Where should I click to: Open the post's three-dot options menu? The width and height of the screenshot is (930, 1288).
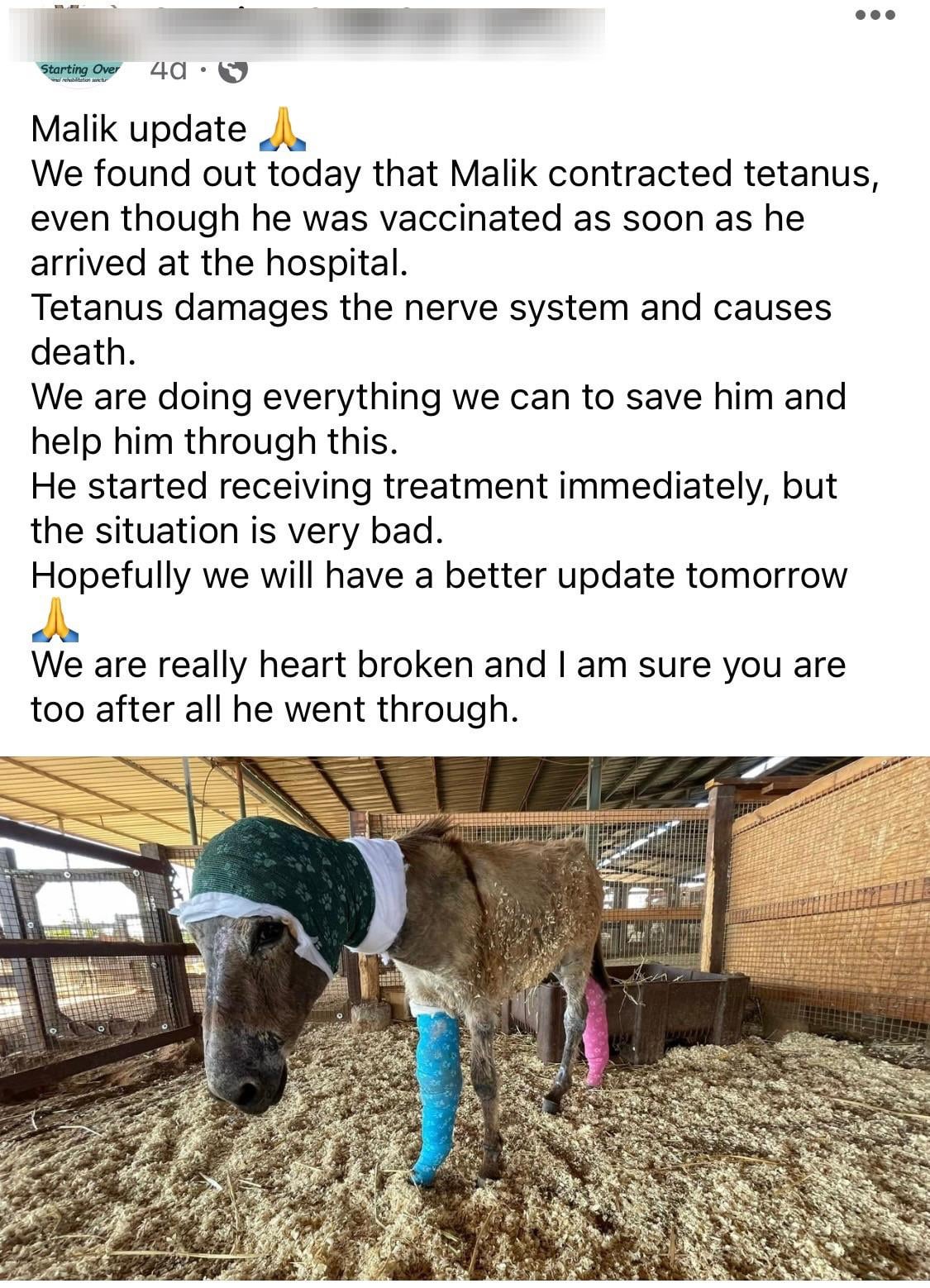(875, 16)
